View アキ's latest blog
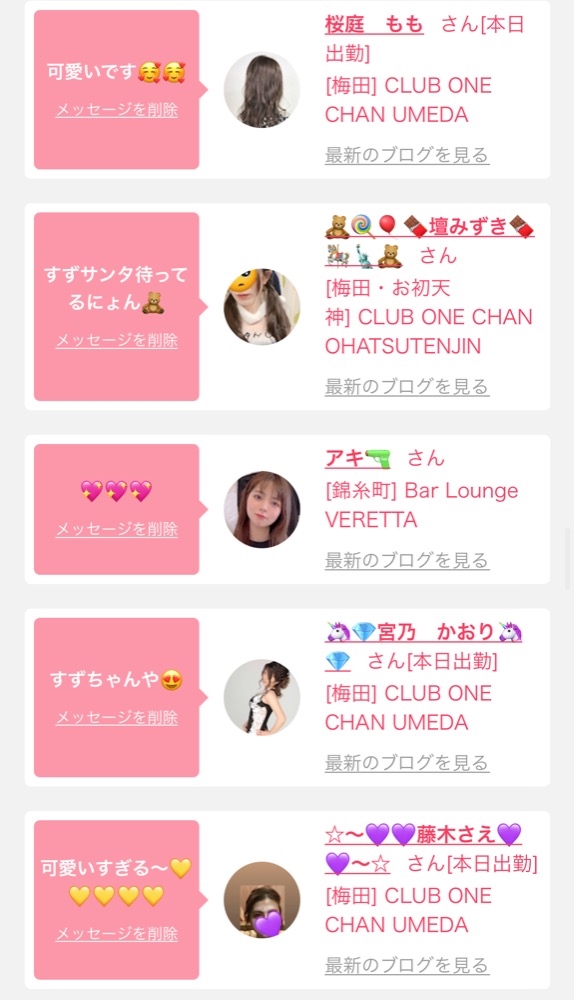 coord(407,561)
